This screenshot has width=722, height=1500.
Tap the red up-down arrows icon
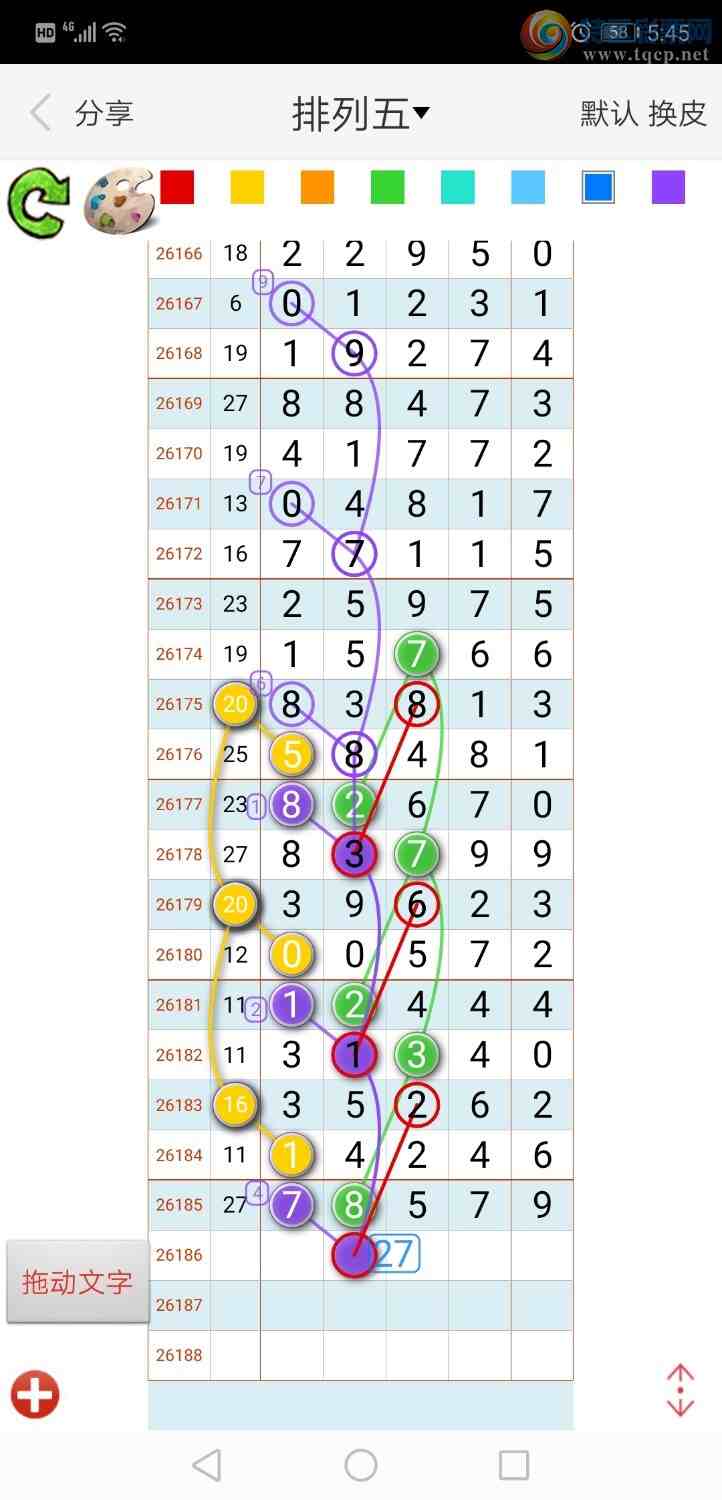click(x=680, y=1390)
